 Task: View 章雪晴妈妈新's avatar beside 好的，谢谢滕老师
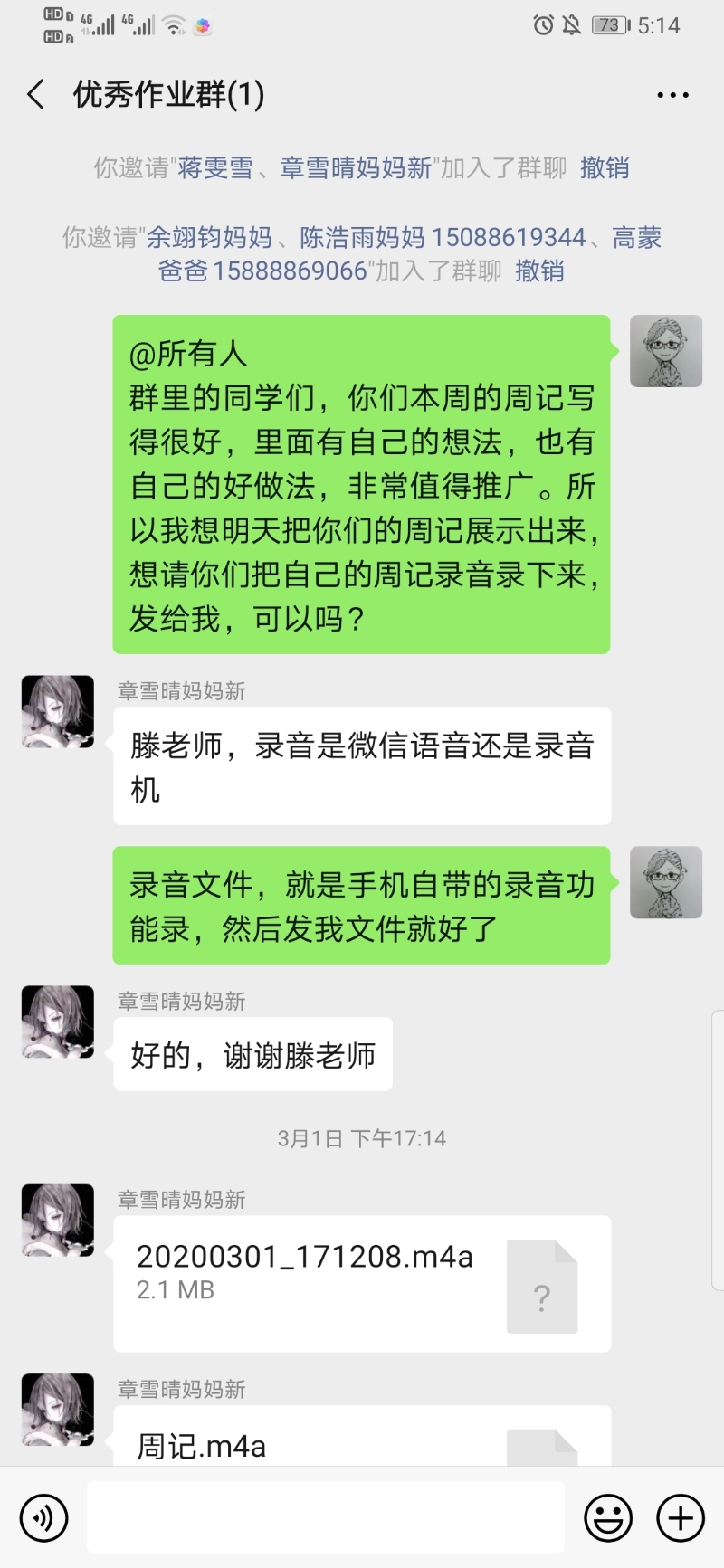pyautogui.click(x=58, y=1022)
